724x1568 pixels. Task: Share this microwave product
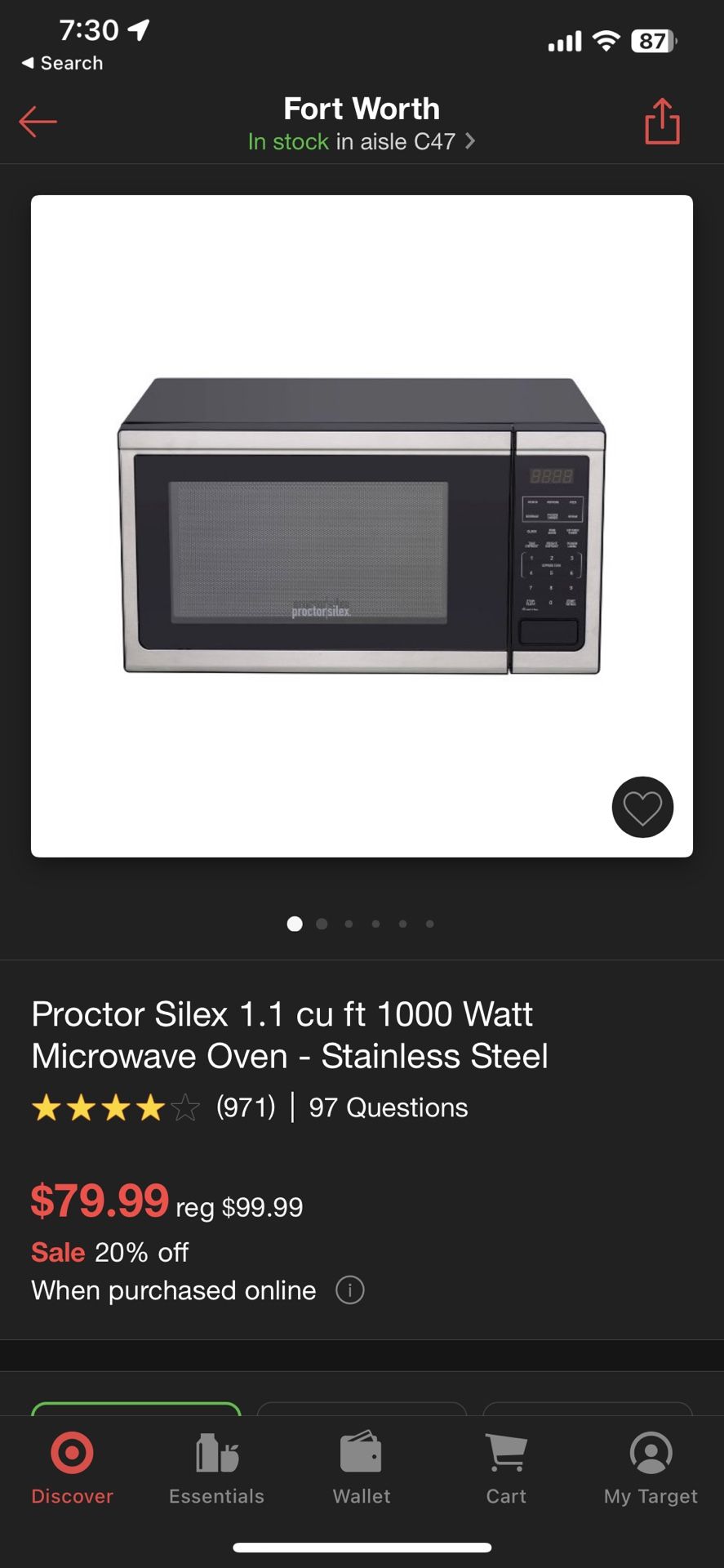[662, 122]
